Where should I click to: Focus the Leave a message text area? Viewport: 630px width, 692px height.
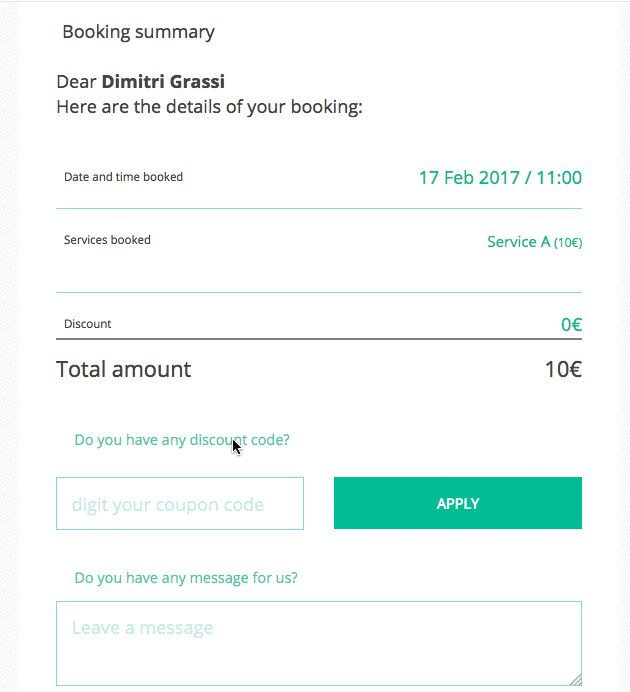point(318,643)
